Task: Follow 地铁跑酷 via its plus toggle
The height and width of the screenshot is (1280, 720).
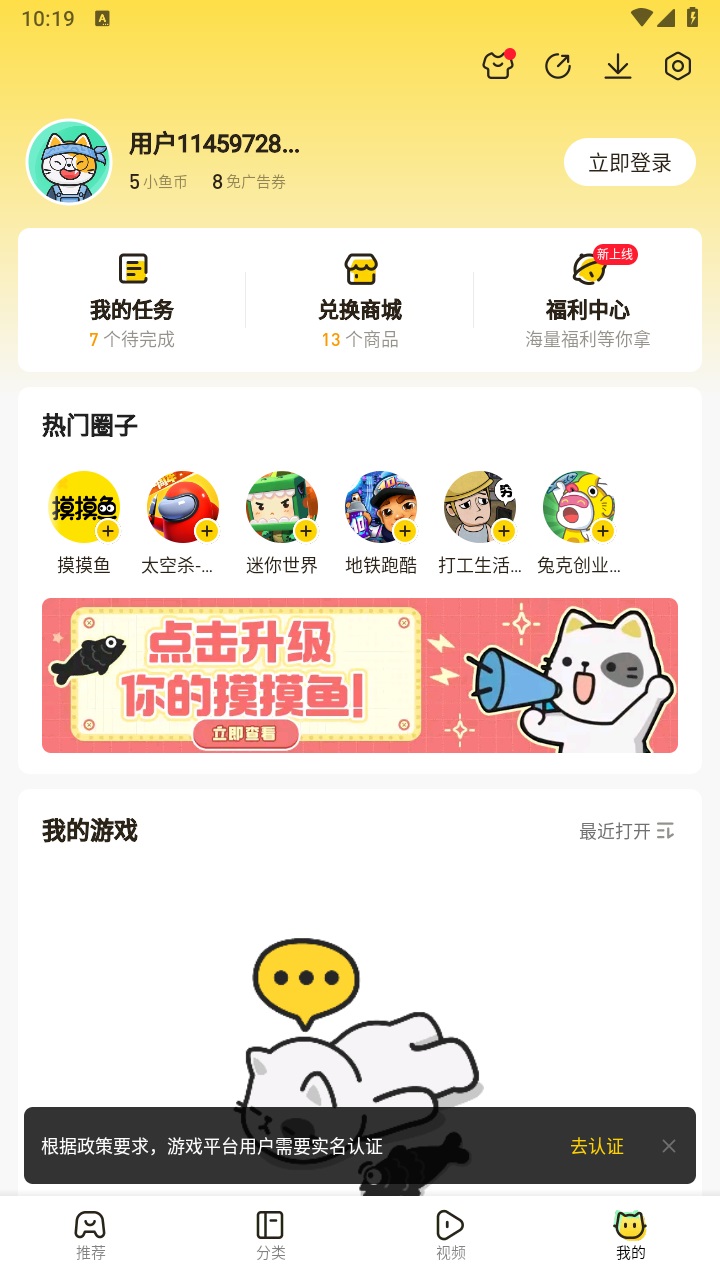Action: [x=407, y=533]
